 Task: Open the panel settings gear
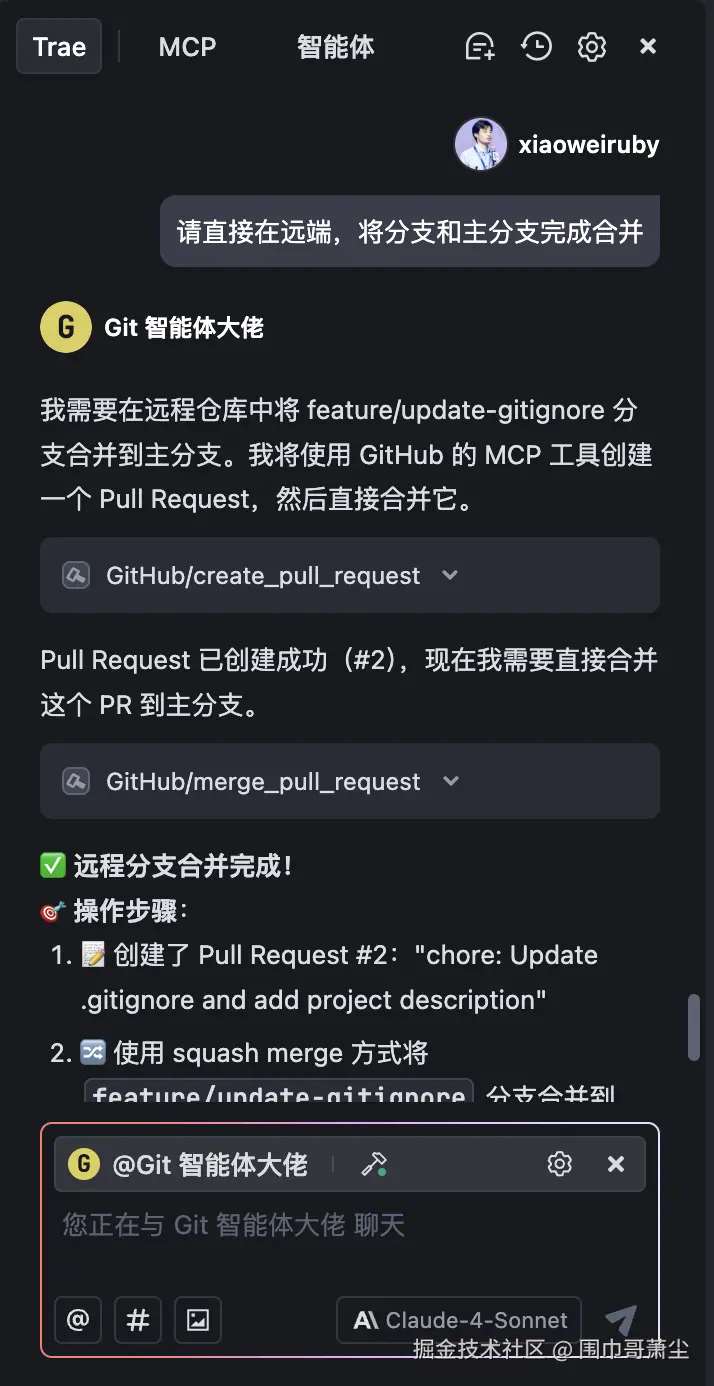coord(592,46)
